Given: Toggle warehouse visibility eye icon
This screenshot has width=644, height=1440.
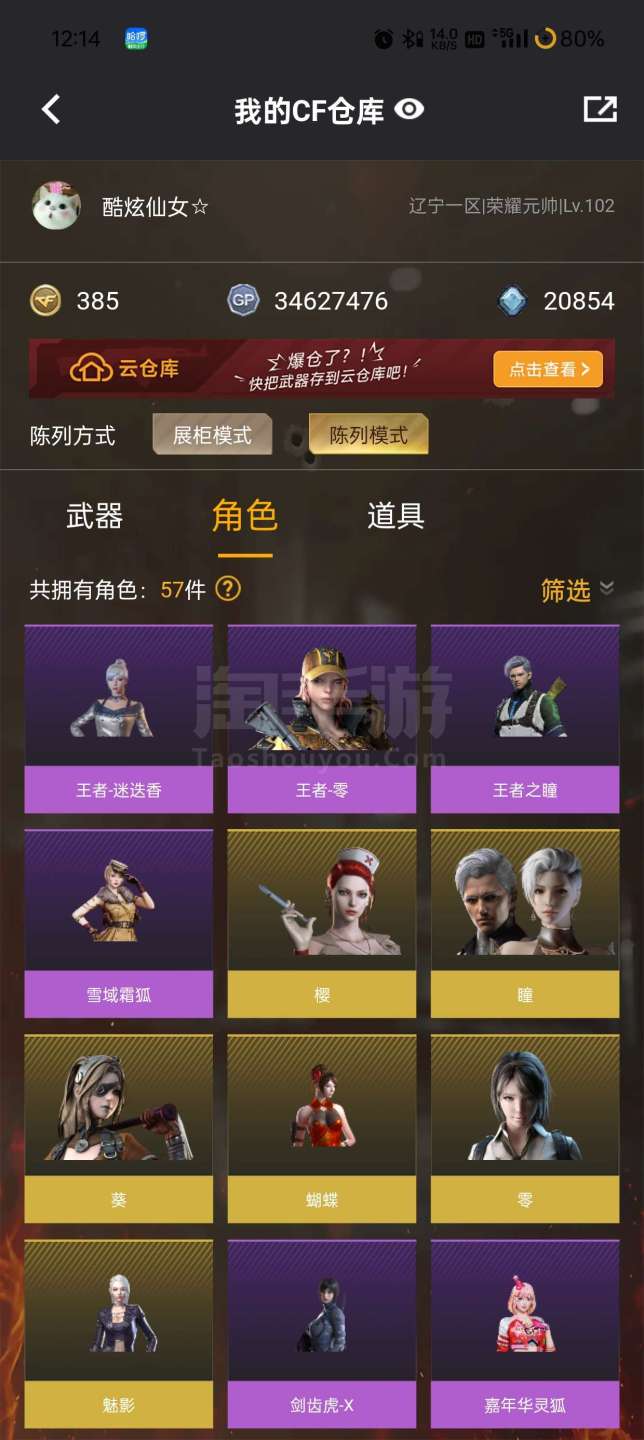Looking at the screenshot, I should coord(410,109).
